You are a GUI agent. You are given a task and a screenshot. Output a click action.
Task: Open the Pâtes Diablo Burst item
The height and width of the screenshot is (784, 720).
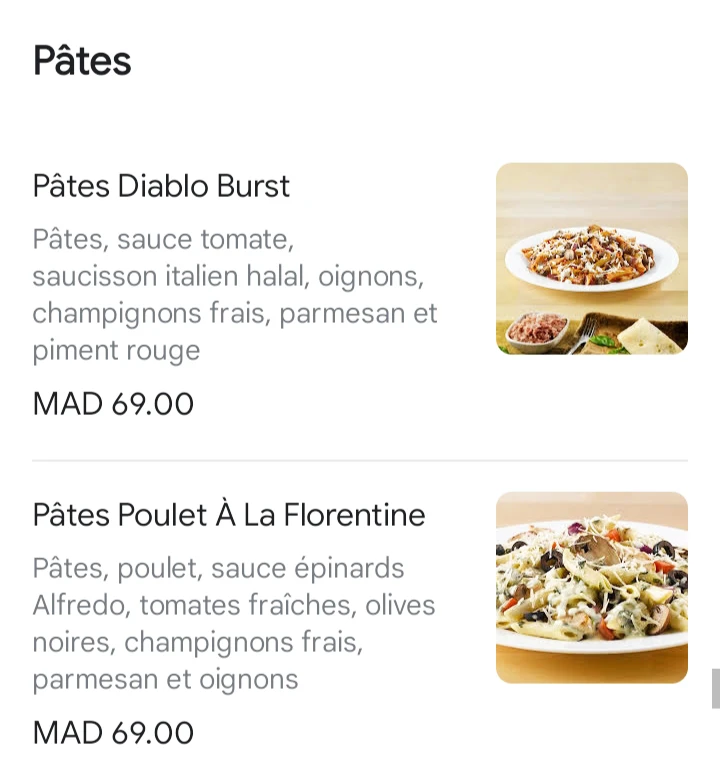[x=162, y=186]
